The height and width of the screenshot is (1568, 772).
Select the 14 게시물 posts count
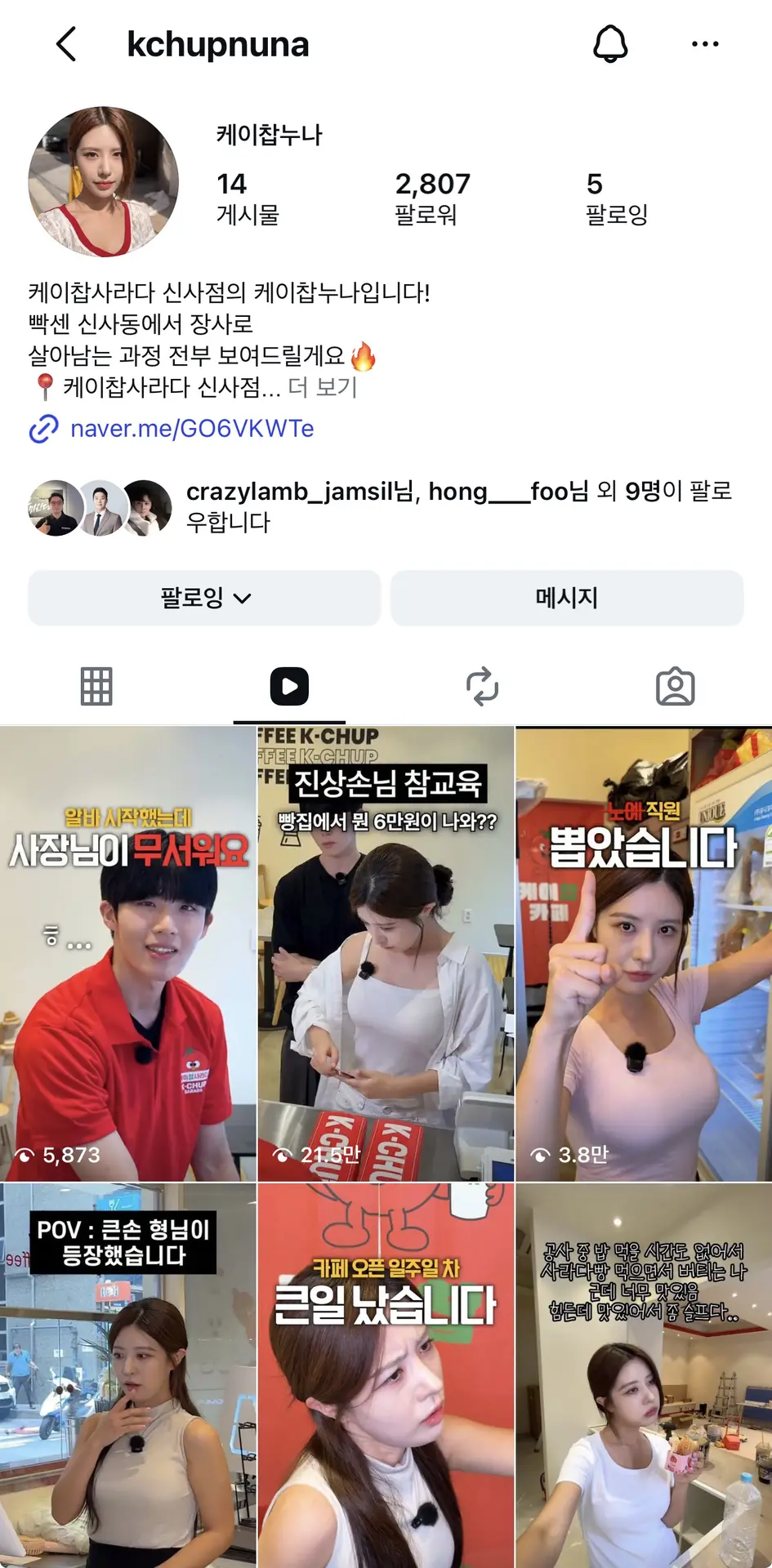click(x=248, y=198)
